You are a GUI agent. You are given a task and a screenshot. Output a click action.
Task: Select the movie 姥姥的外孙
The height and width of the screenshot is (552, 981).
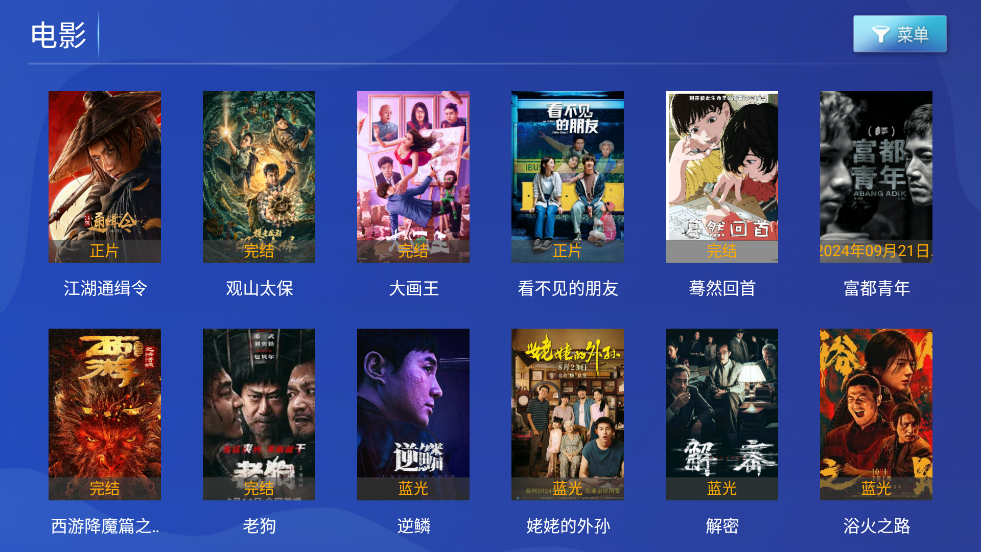tap(567, 414)
